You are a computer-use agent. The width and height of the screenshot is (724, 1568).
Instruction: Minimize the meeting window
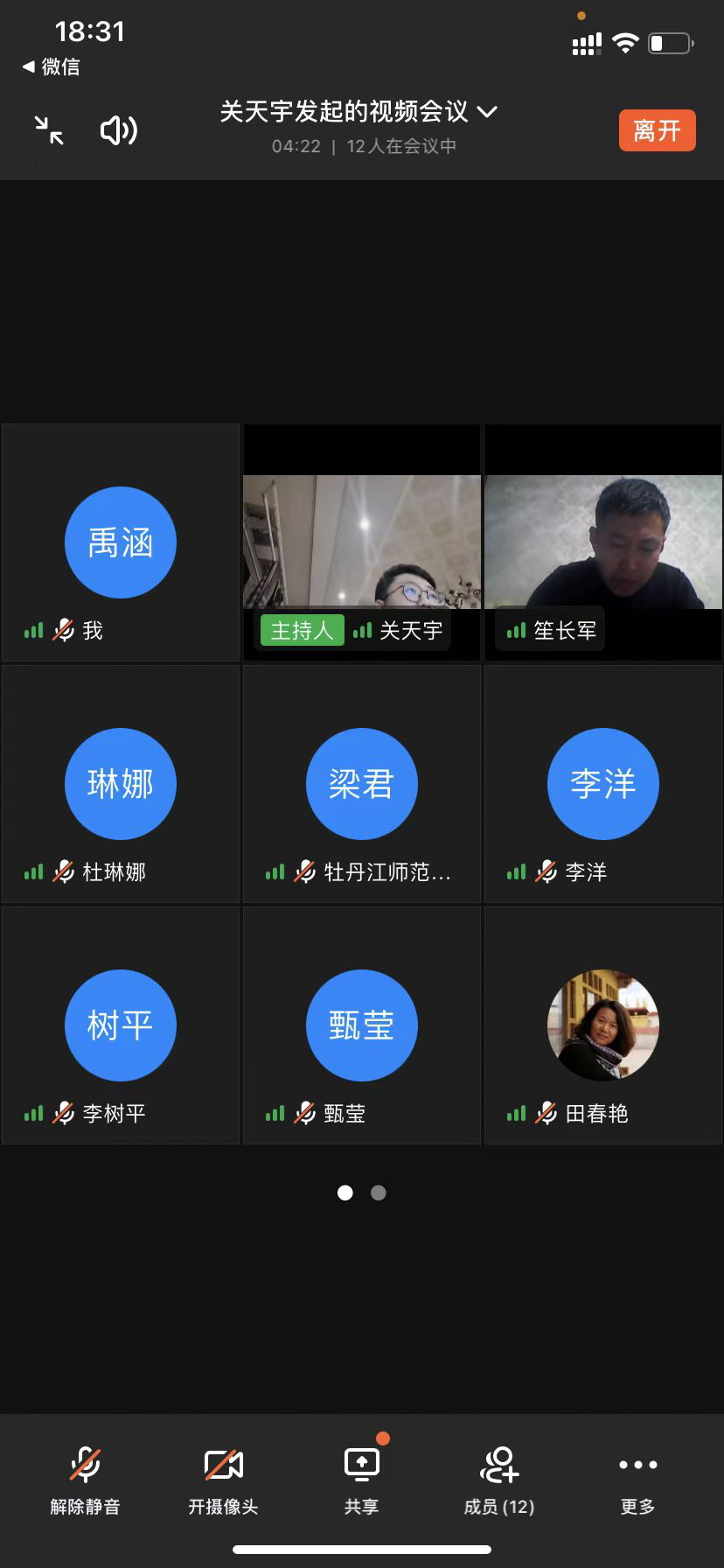(x=49, y=130)
